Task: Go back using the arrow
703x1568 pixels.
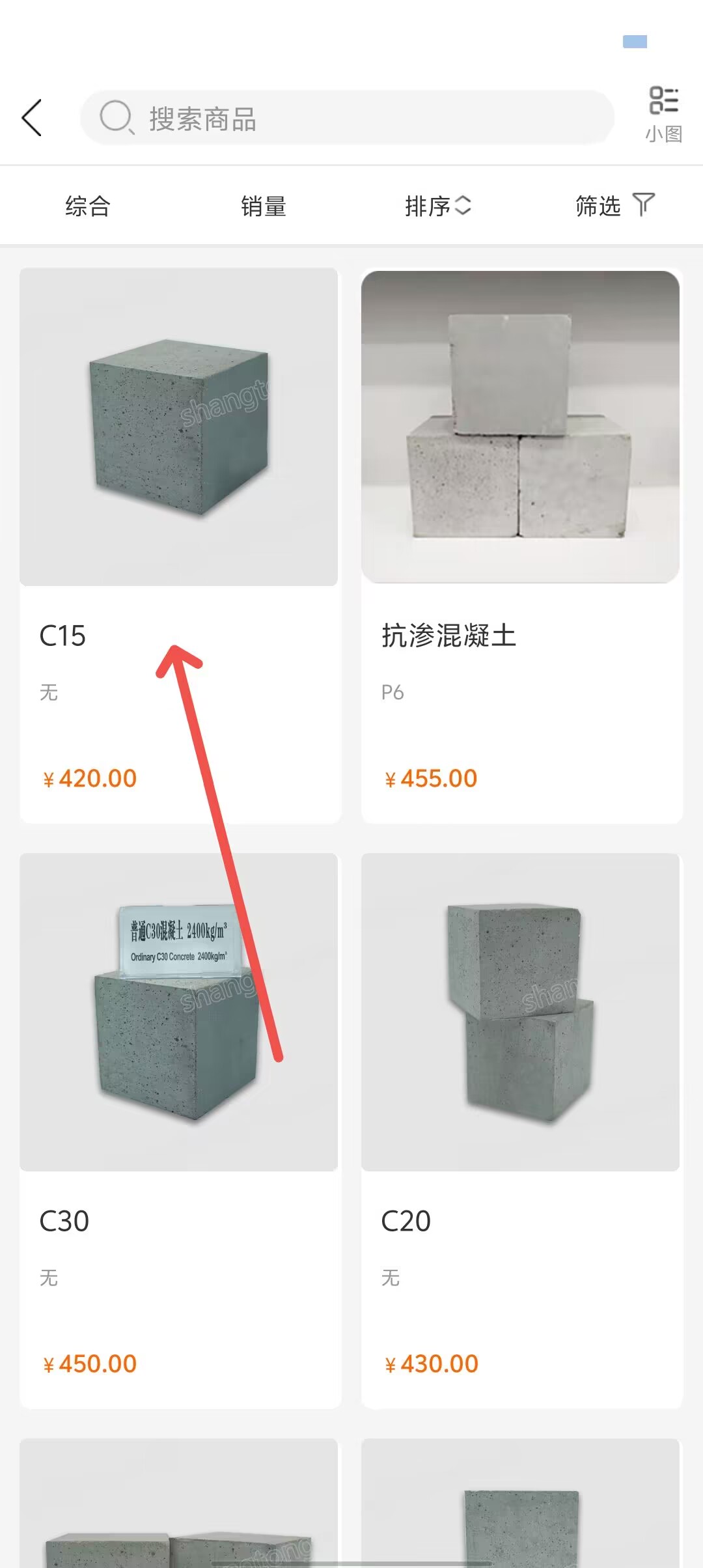Action: click(x=31, y=118)
